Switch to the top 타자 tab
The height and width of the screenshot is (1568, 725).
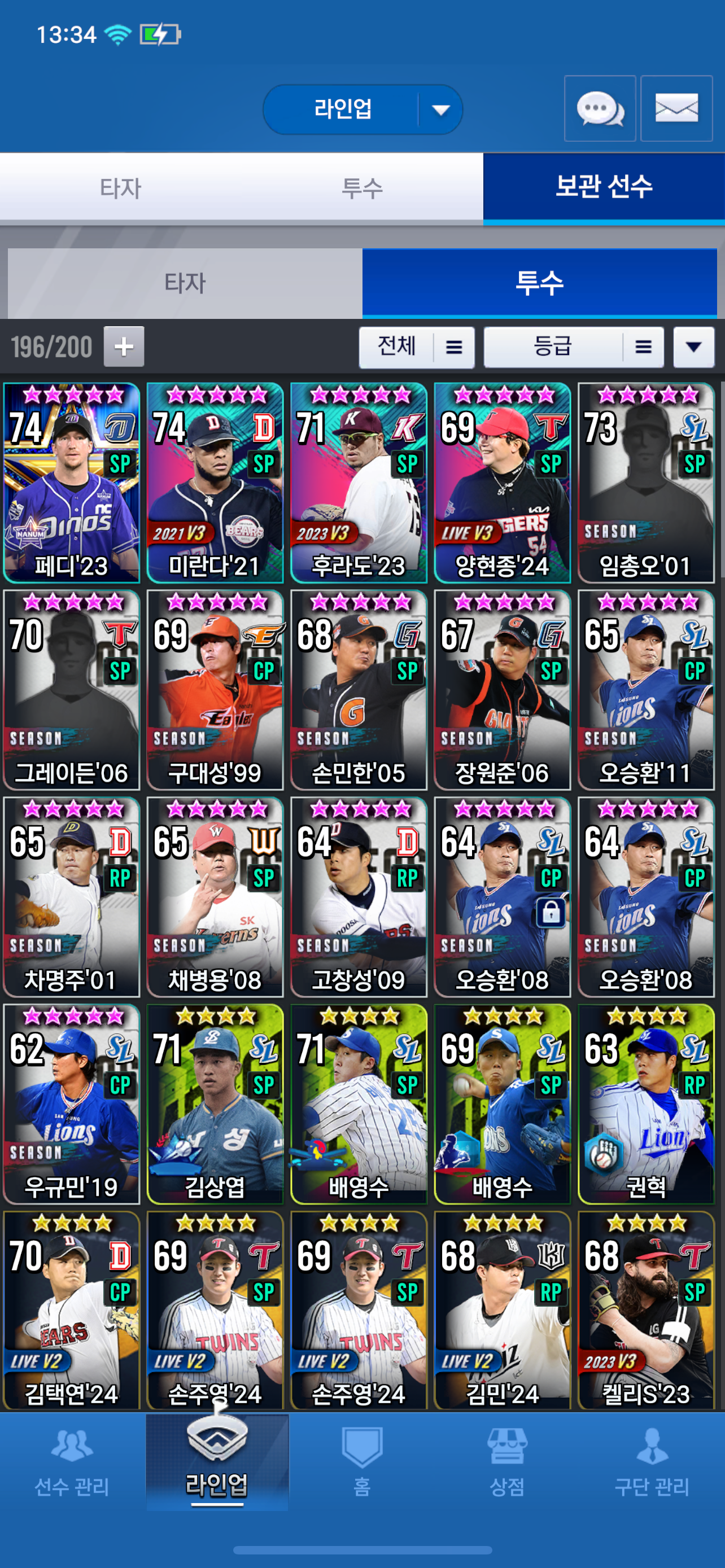coord(120,187)
